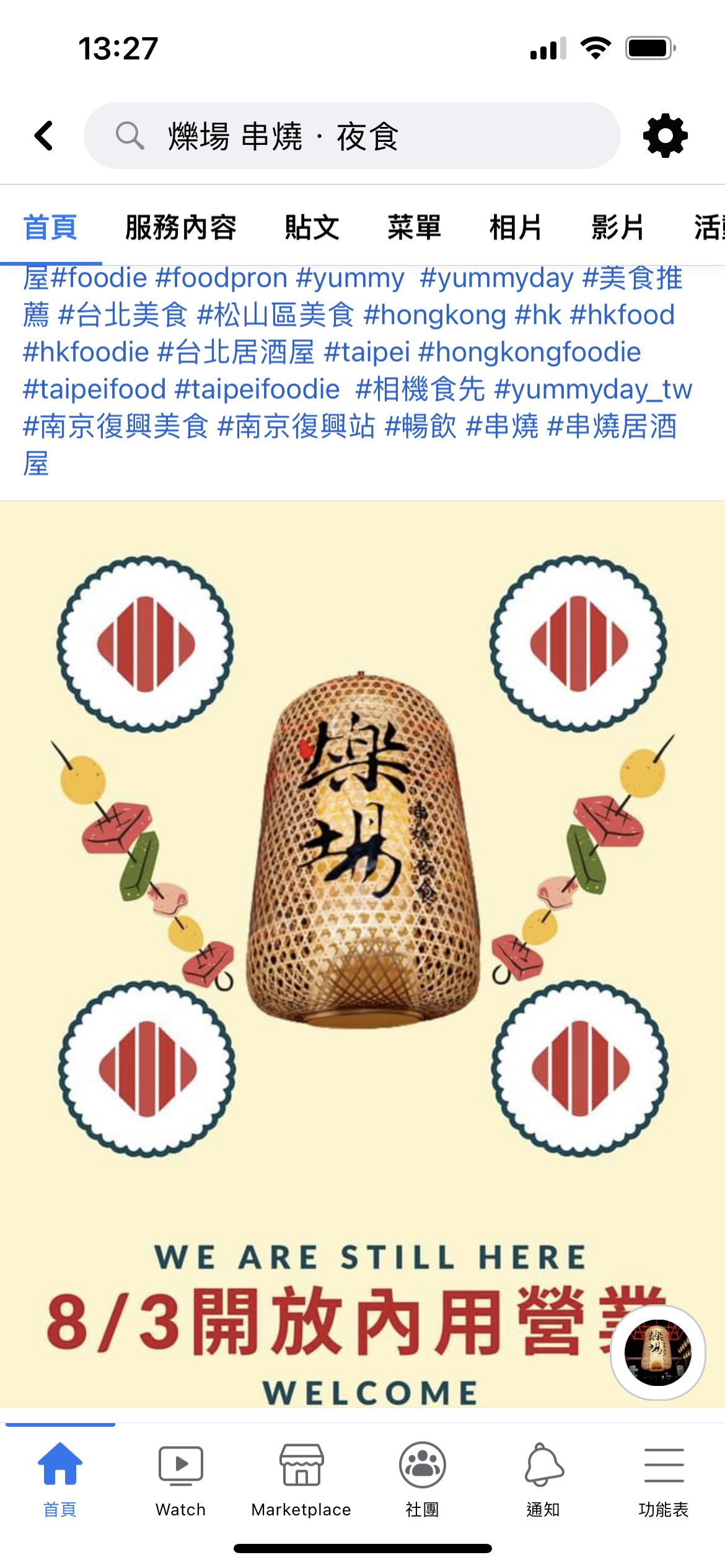725x1568 pixels.
Task: Open the #南京復興美食 hashtag
Action: (116, 426)
